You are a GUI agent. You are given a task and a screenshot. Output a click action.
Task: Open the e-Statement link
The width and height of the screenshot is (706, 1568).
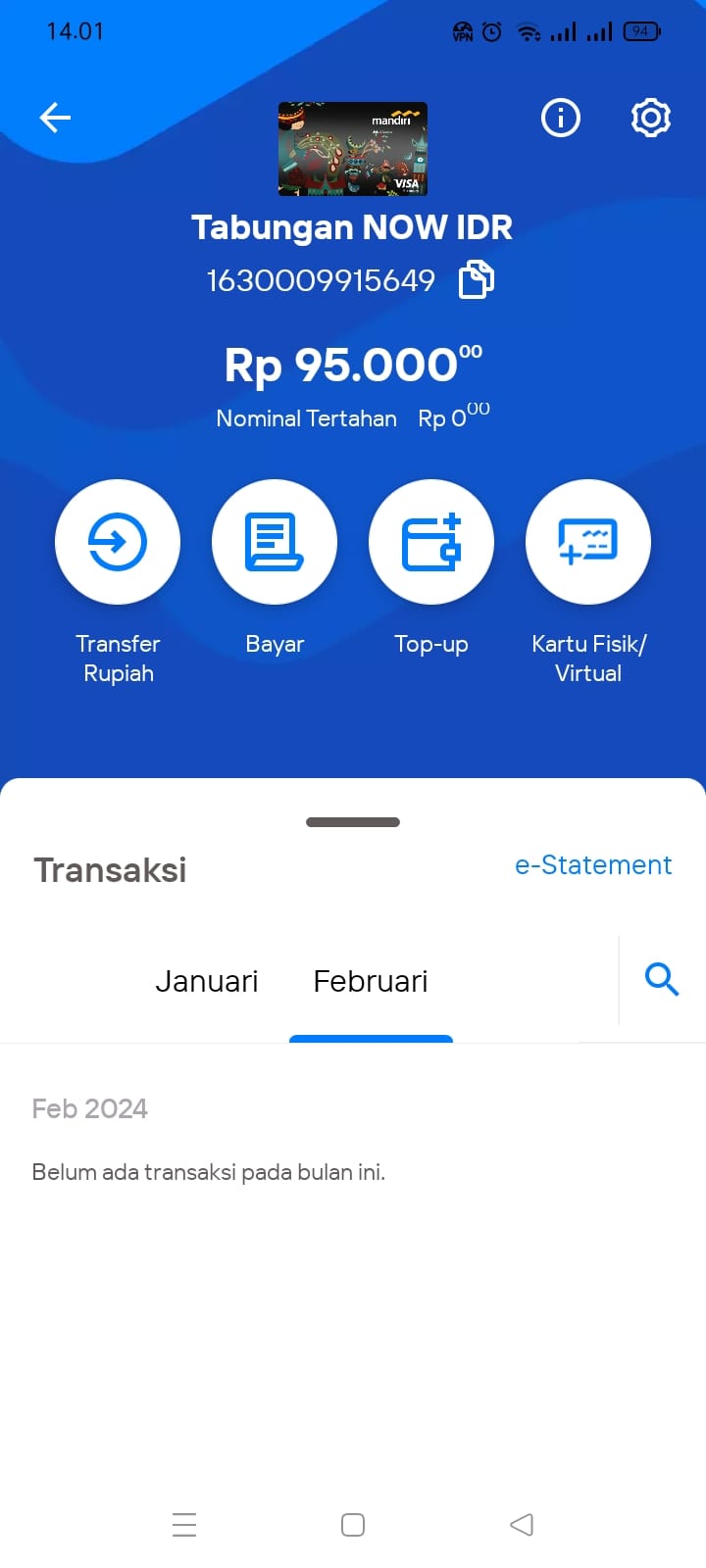[593, 865]
